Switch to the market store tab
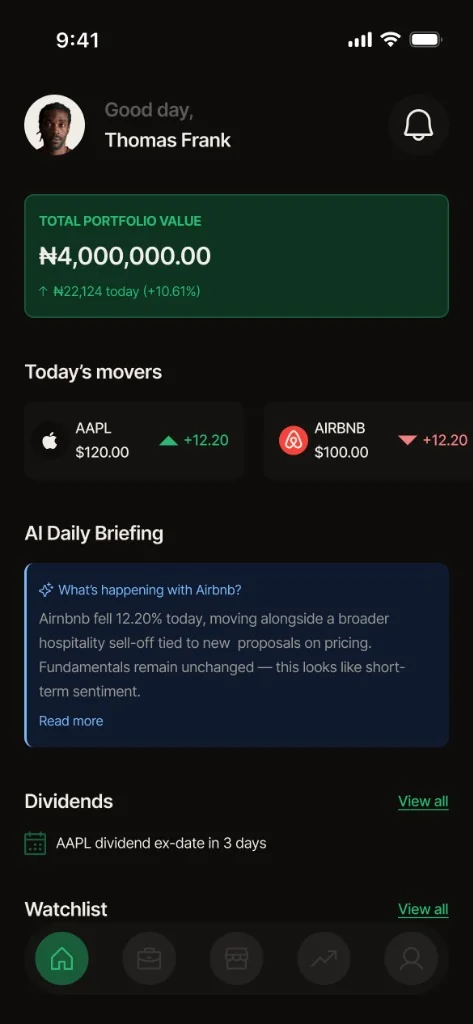The image size is (473, 1024). 236,958
